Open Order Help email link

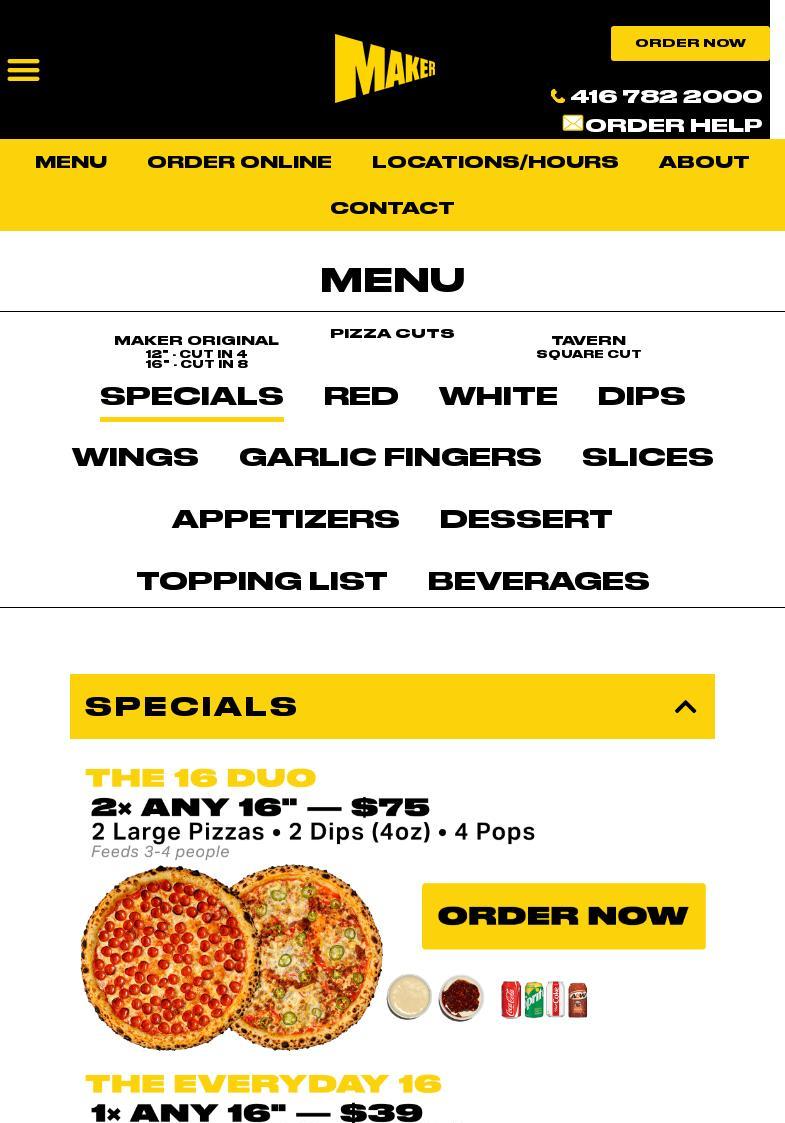point(663,125)
